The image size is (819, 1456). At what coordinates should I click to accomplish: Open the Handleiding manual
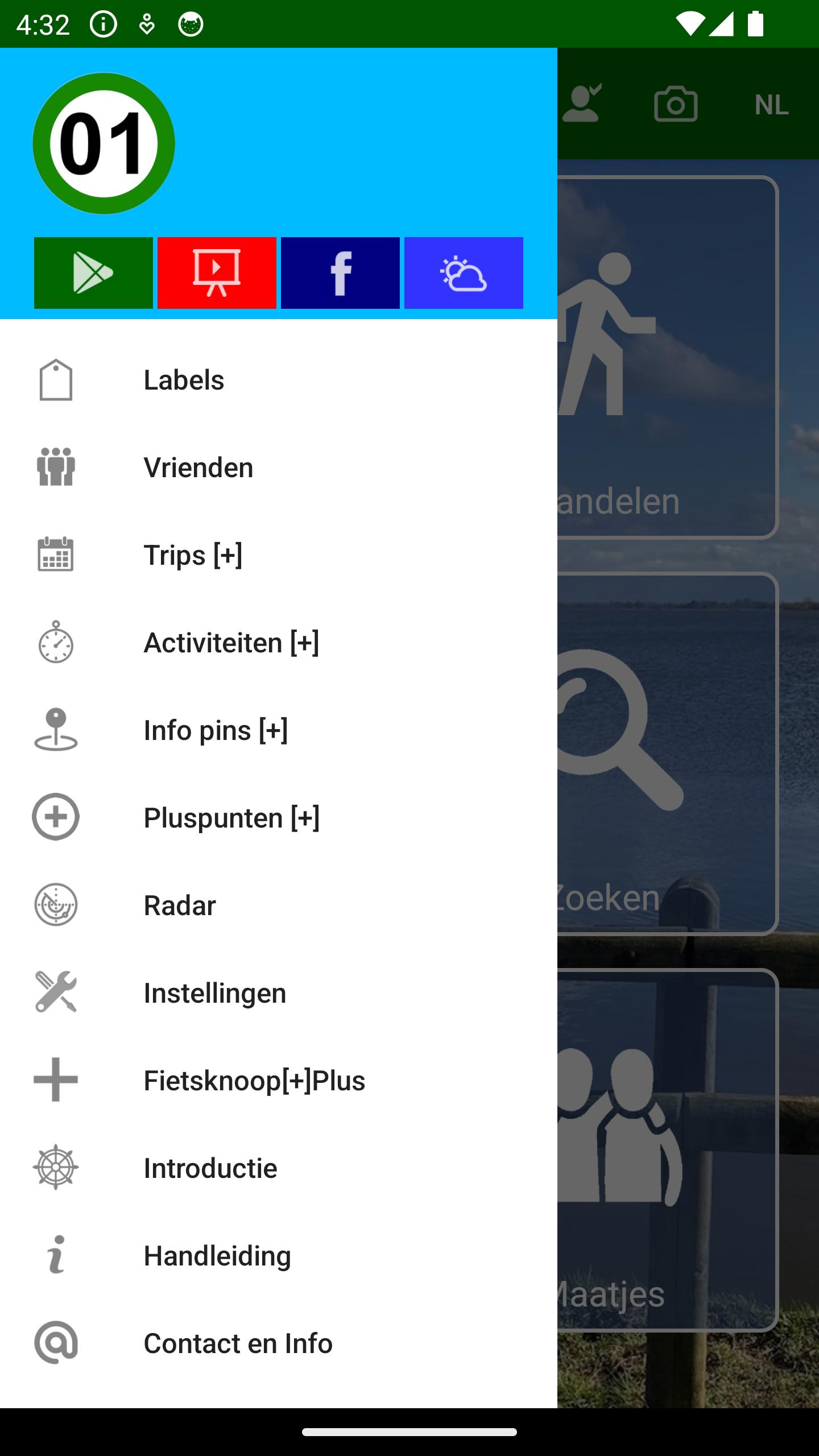tap(279, 1256)
